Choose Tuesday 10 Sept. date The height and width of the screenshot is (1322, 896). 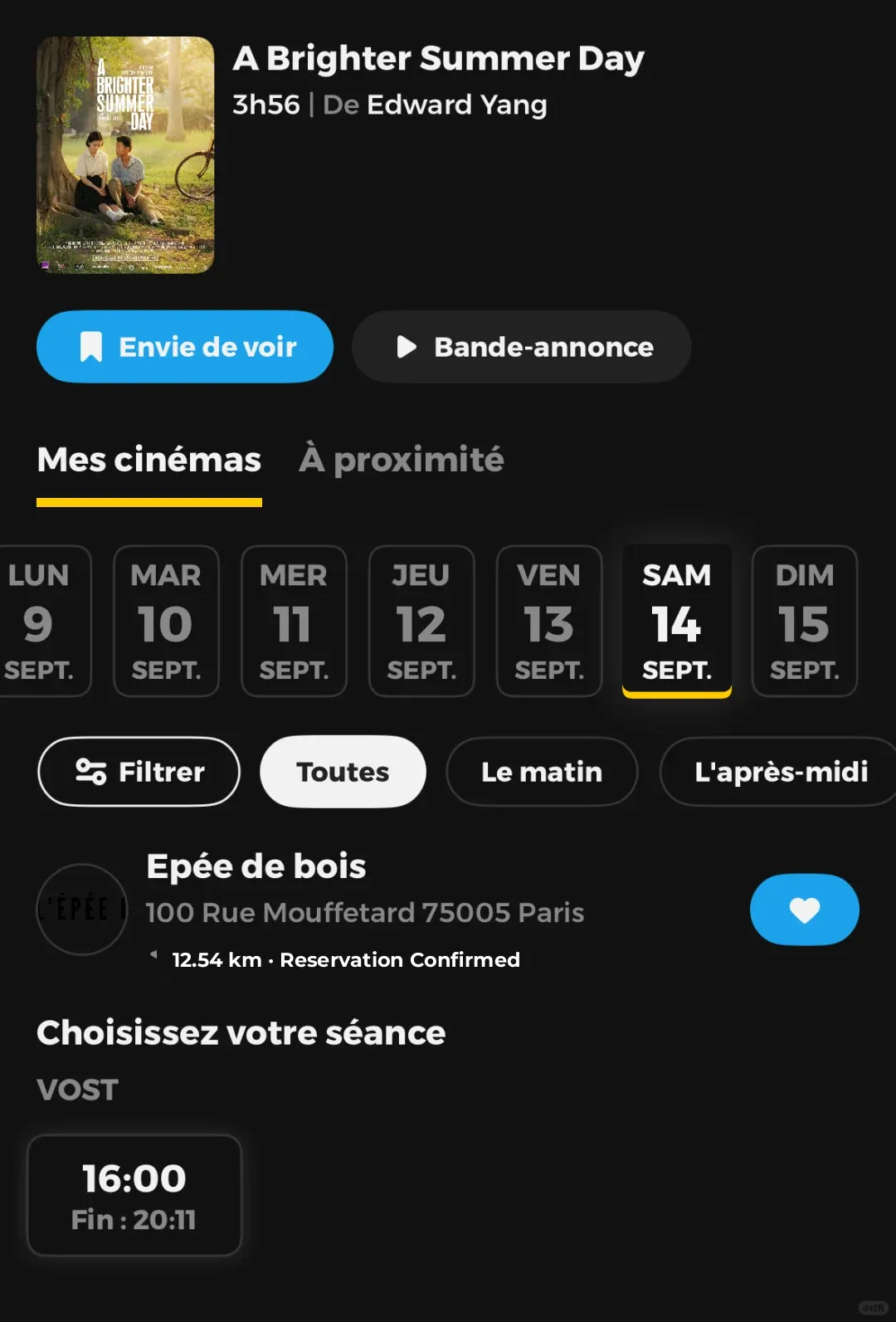pos(166,621)
